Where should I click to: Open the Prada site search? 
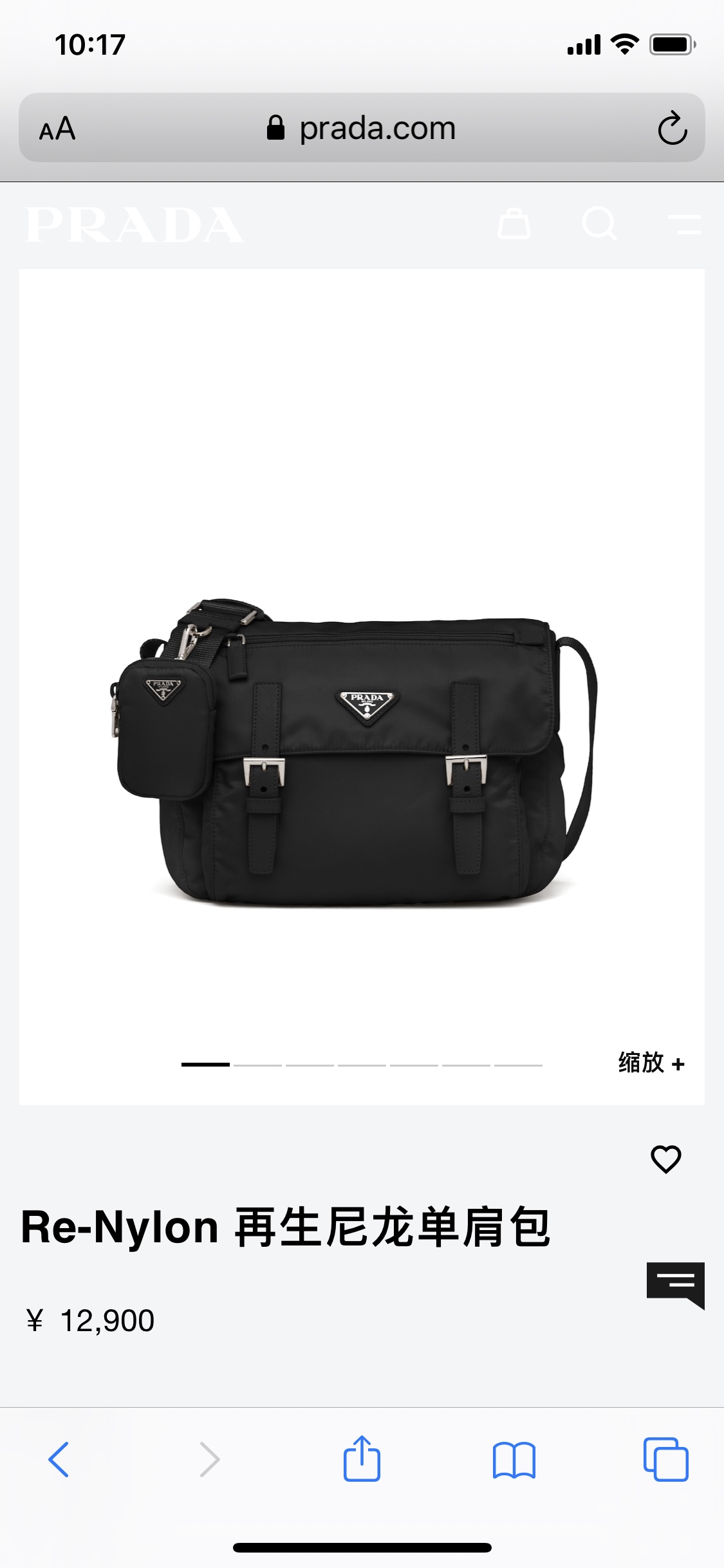point(599,224)
